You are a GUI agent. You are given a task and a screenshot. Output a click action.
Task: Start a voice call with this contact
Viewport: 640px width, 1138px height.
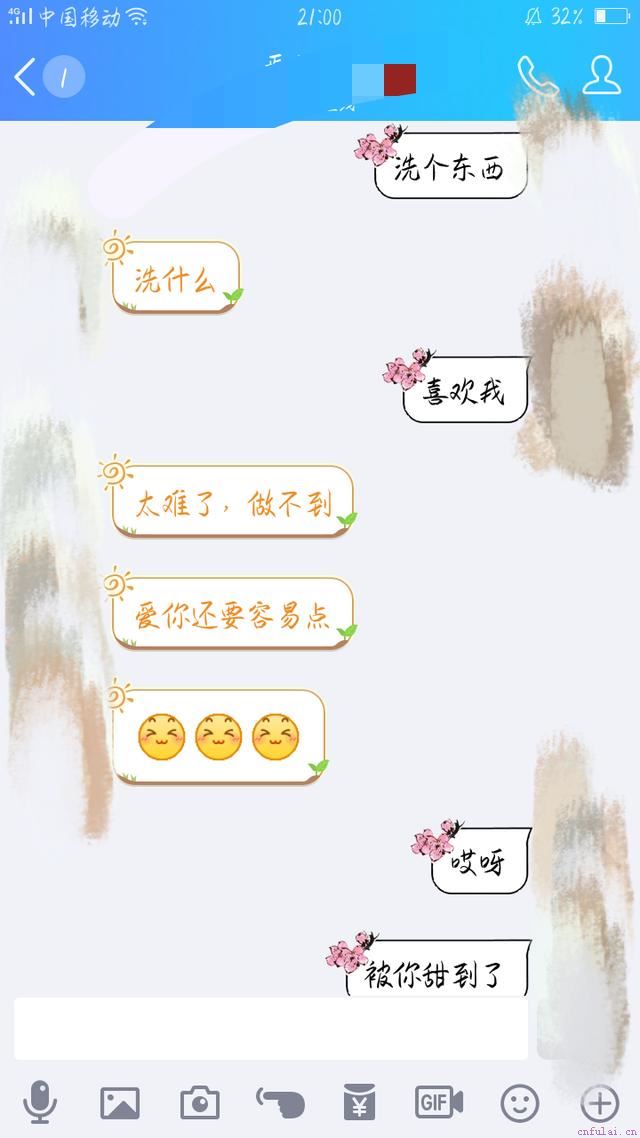pos(537,76)
